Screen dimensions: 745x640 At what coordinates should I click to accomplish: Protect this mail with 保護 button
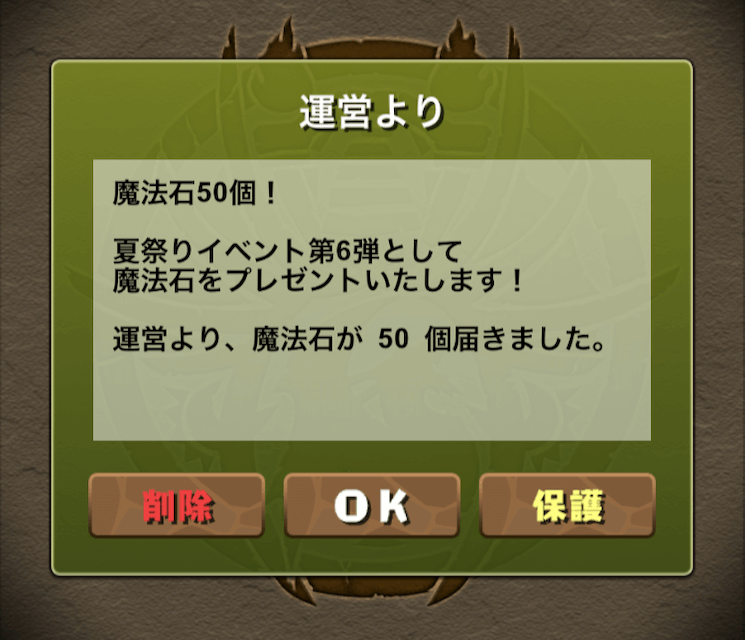pos(567,506)
